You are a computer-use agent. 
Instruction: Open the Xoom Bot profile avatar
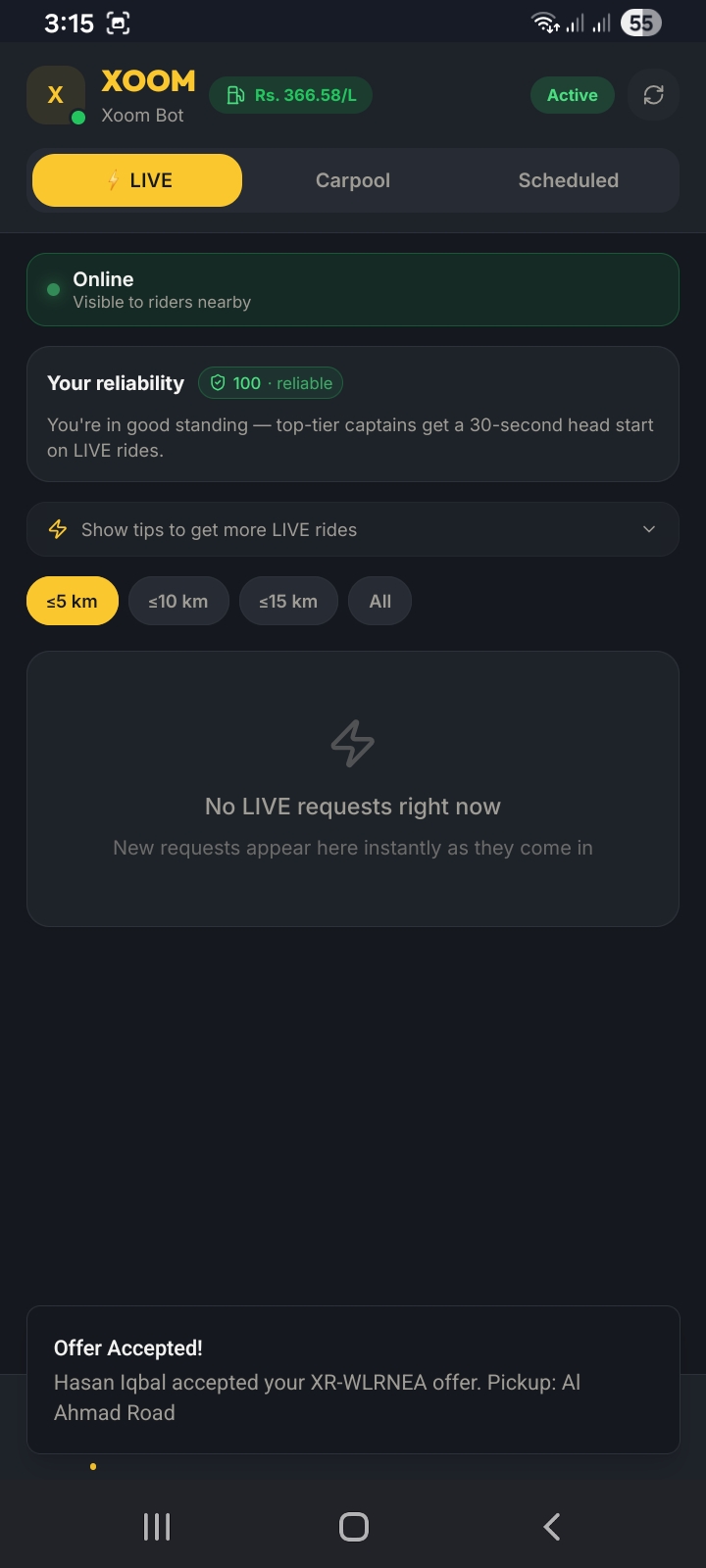click(x=56, y=95)
